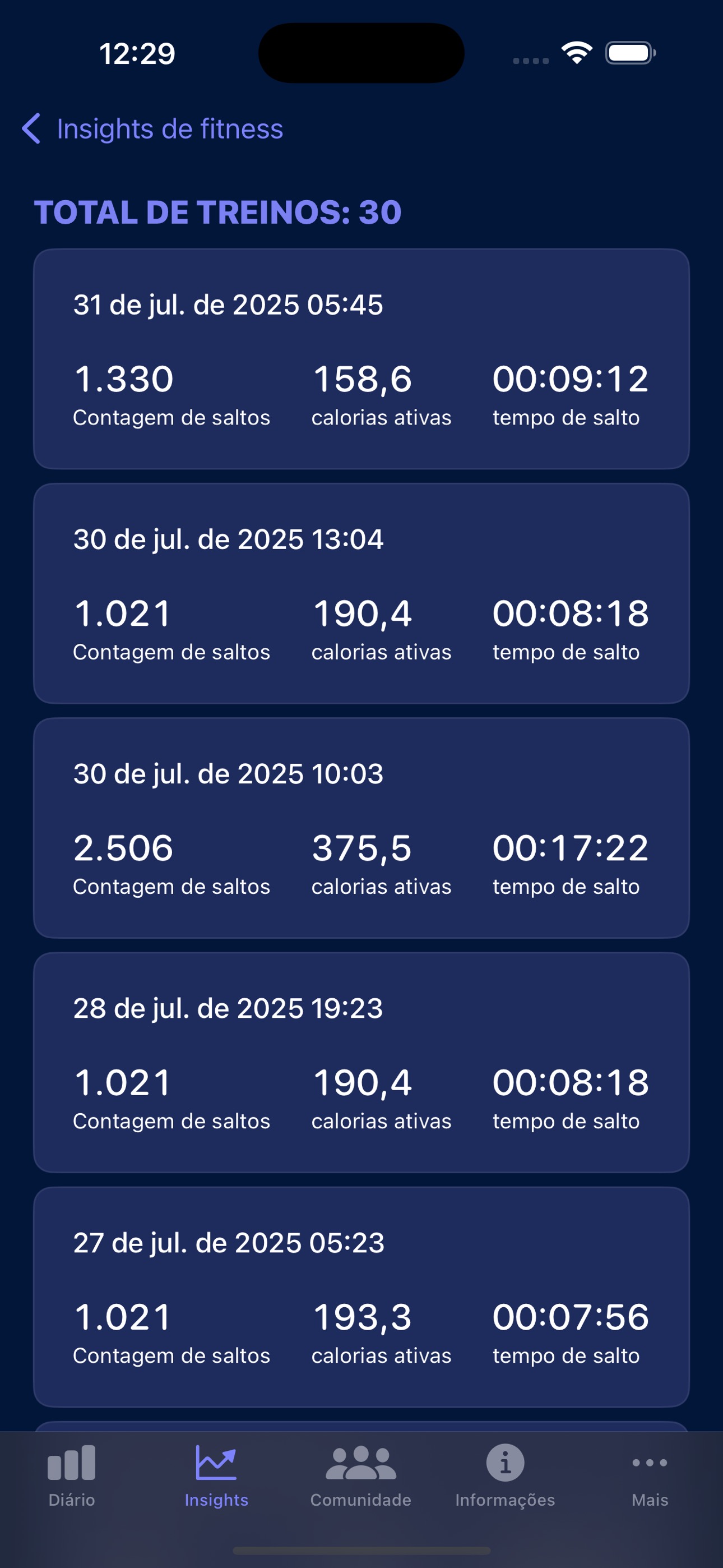Screen dimensions: 723x1568
Task: Go back to Insights de fitness
Action: 152,129
